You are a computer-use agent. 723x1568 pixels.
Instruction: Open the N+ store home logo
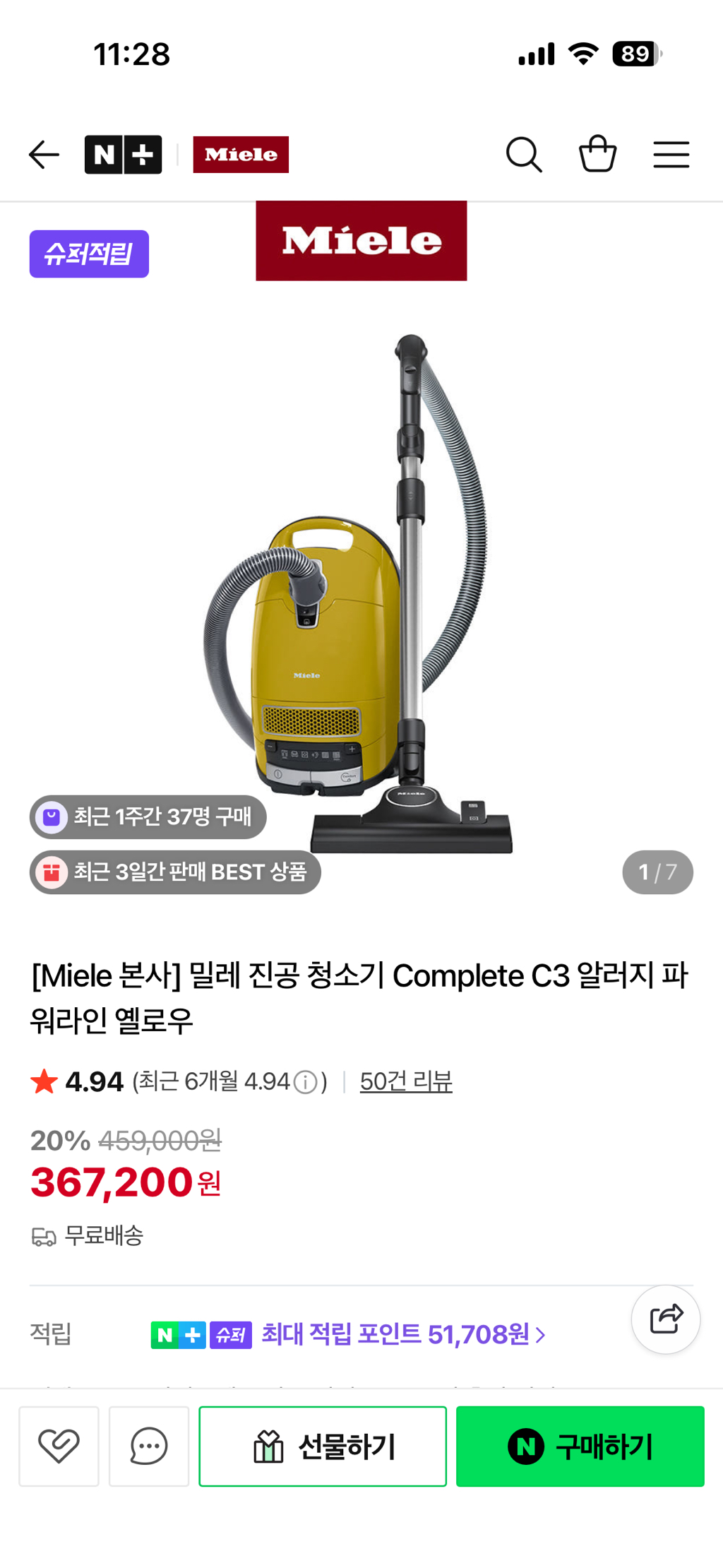123,155
